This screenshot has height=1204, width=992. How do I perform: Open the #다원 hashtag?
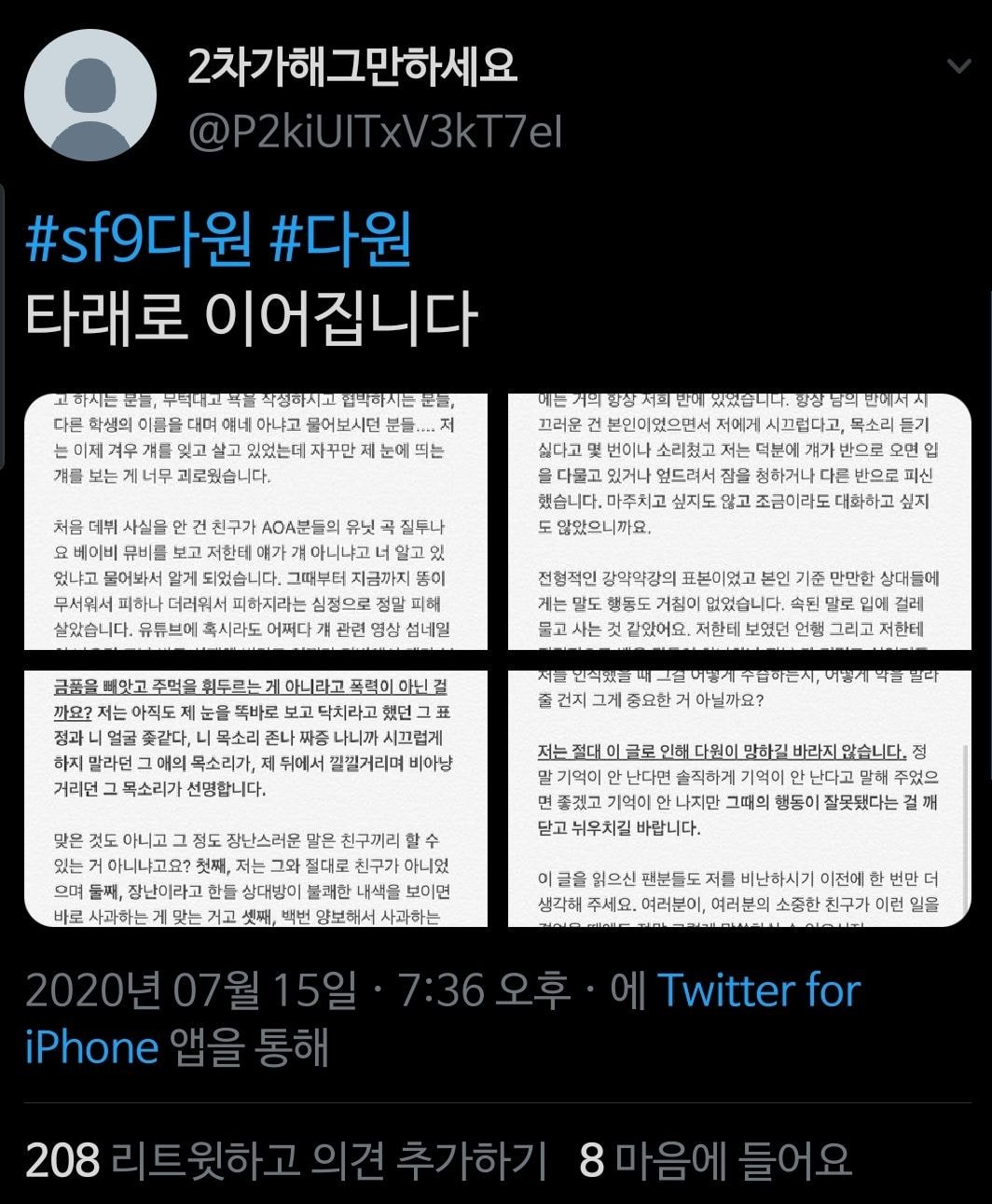tap(340, 240)
